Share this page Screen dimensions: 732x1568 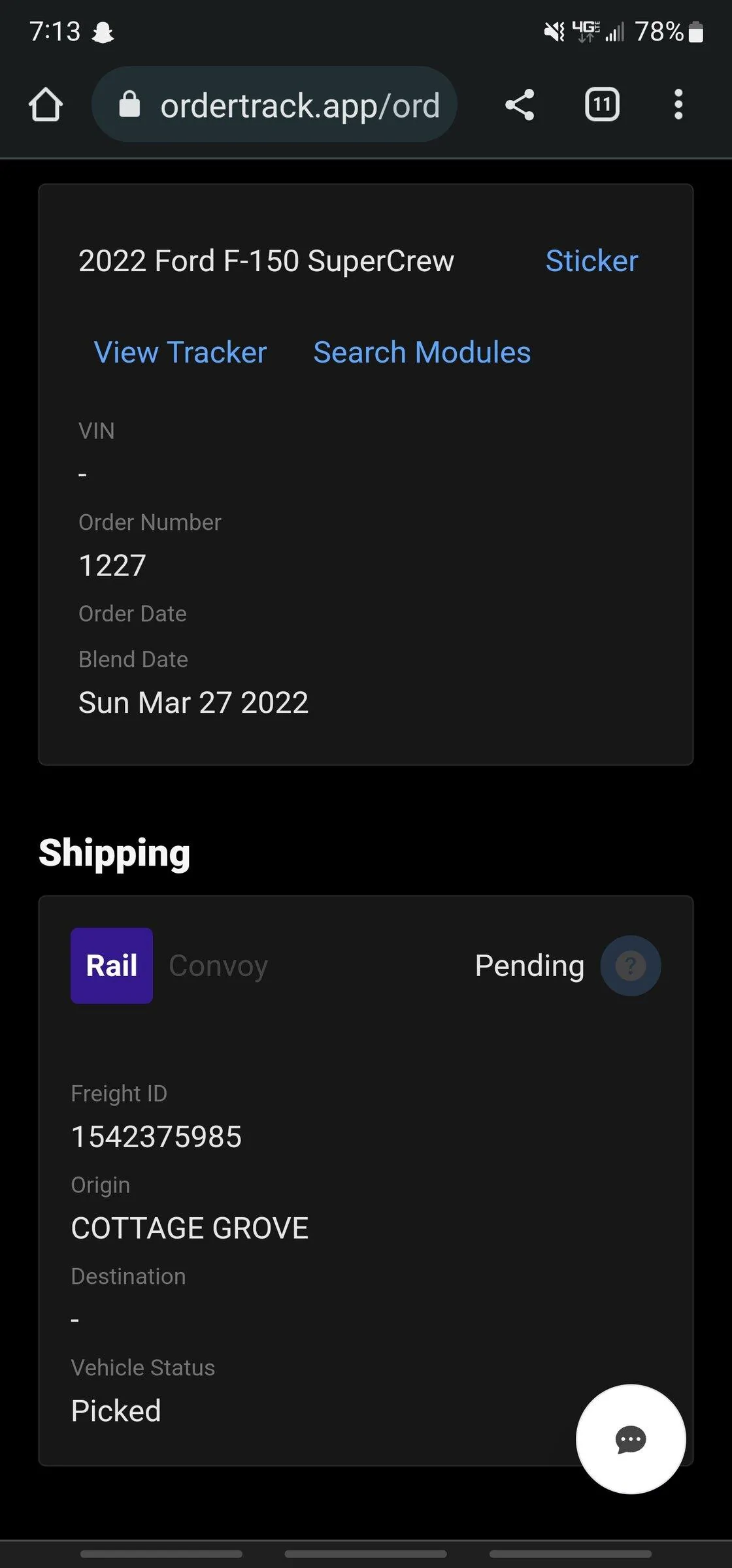coord(520,105)
